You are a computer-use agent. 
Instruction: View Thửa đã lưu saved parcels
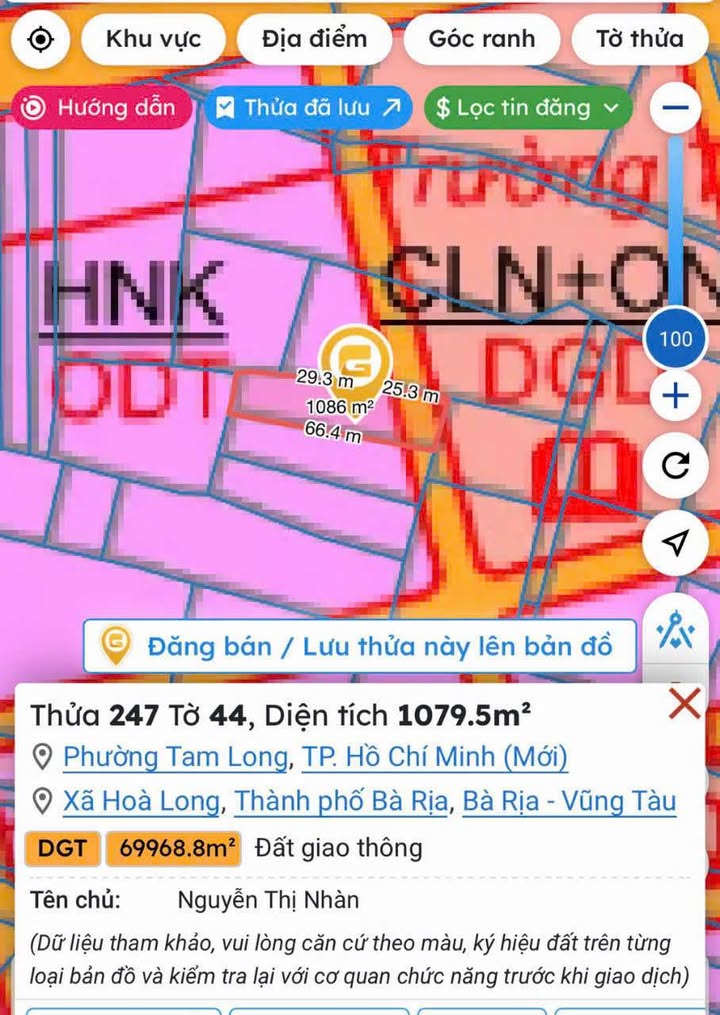point(309,108)
